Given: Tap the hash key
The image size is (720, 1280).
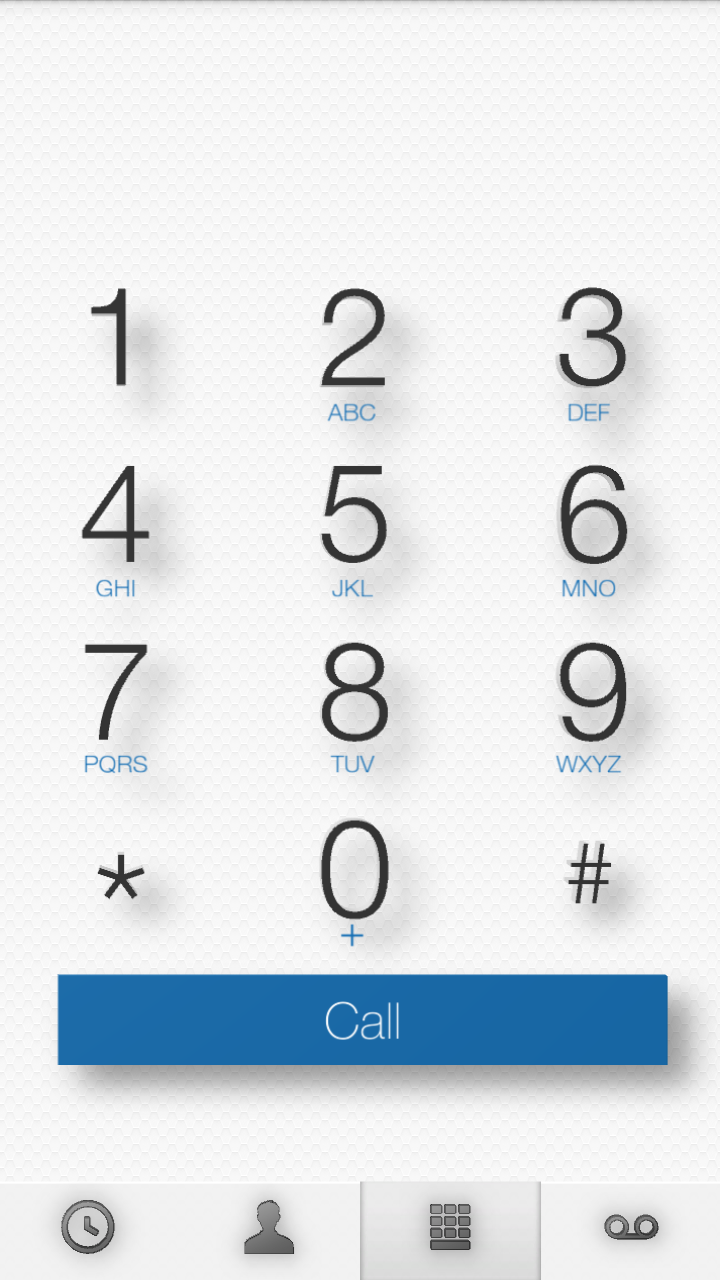Looking at the screenshot, I should point(590,876).
